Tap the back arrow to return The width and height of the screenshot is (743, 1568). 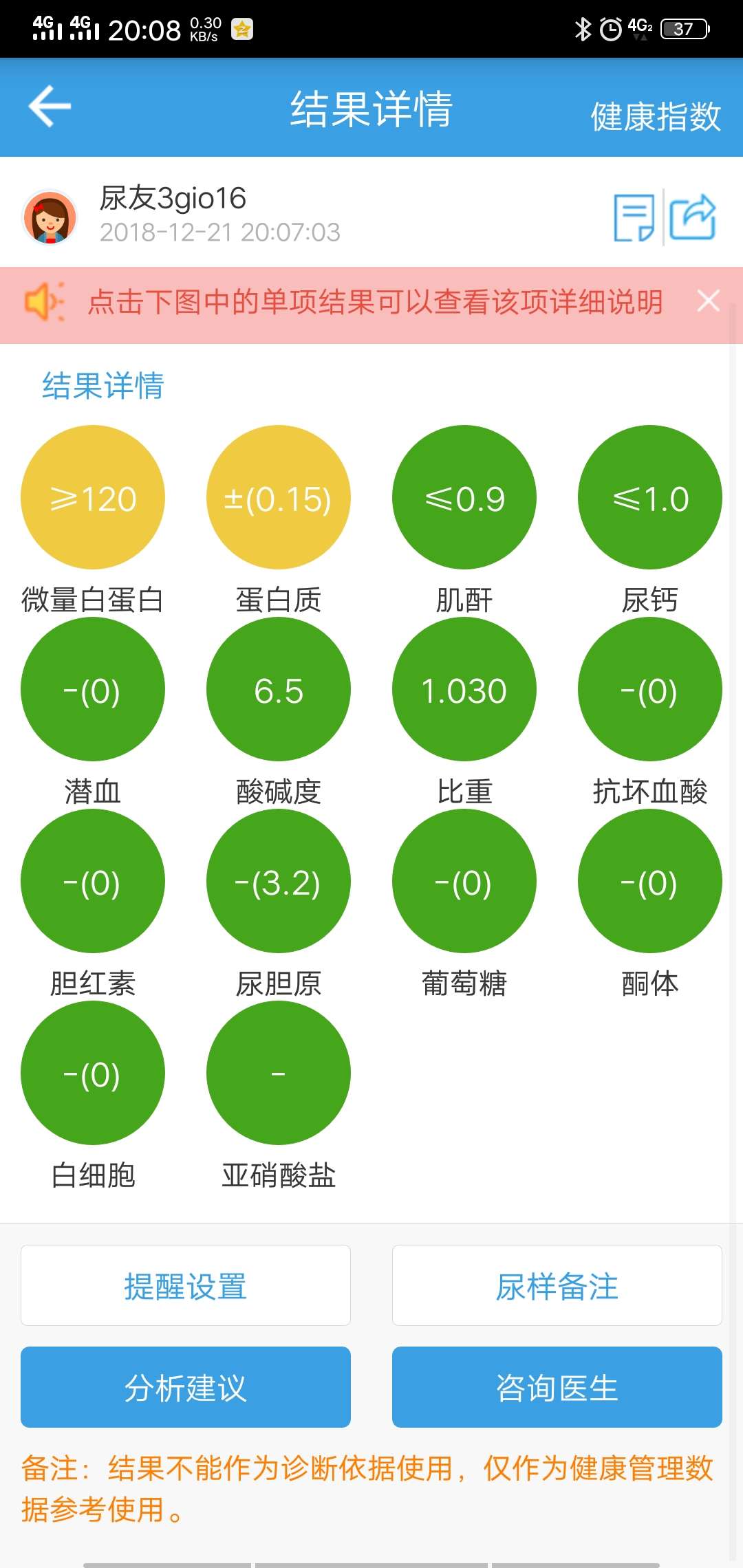(48, 107)
